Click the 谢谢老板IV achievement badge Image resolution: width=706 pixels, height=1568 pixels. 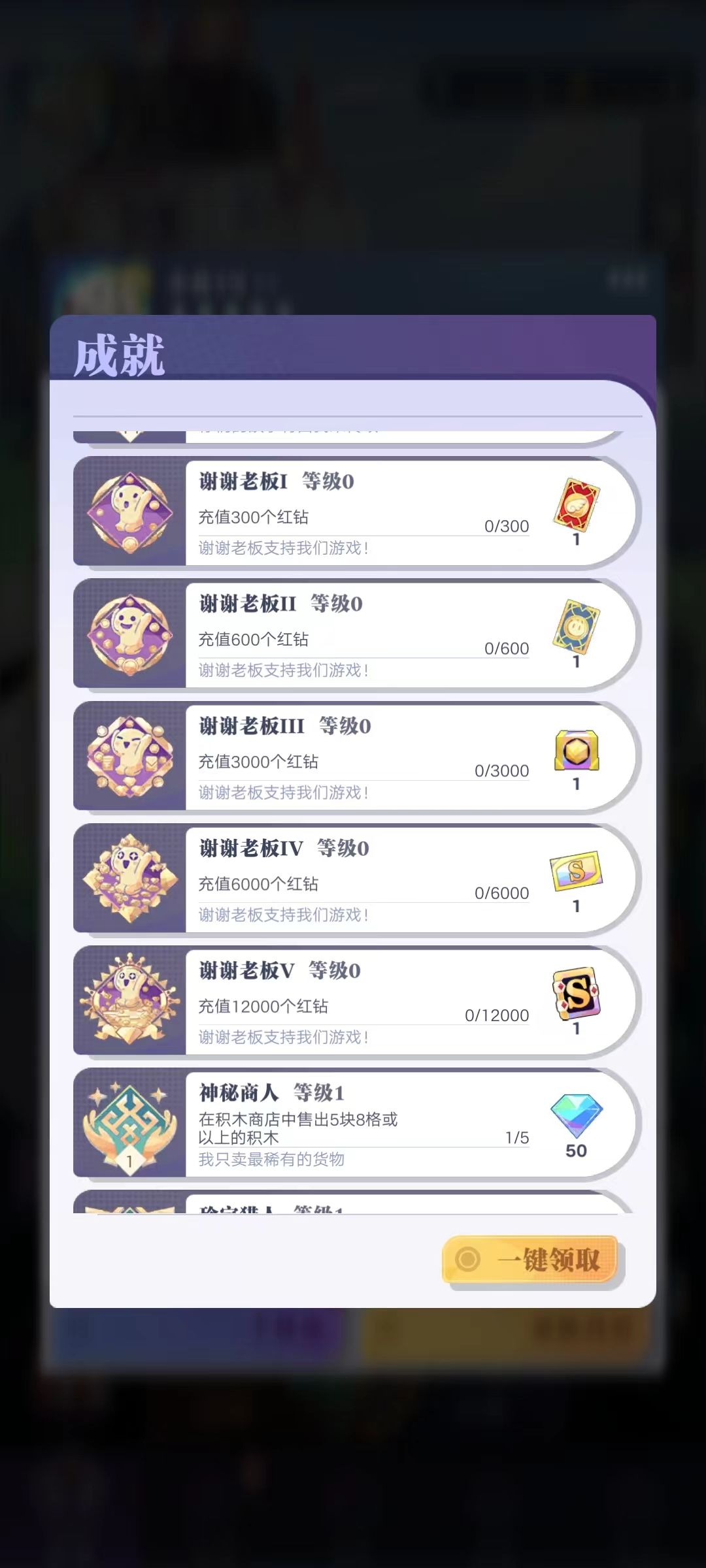pyautogui.click(x=129, y=879)
